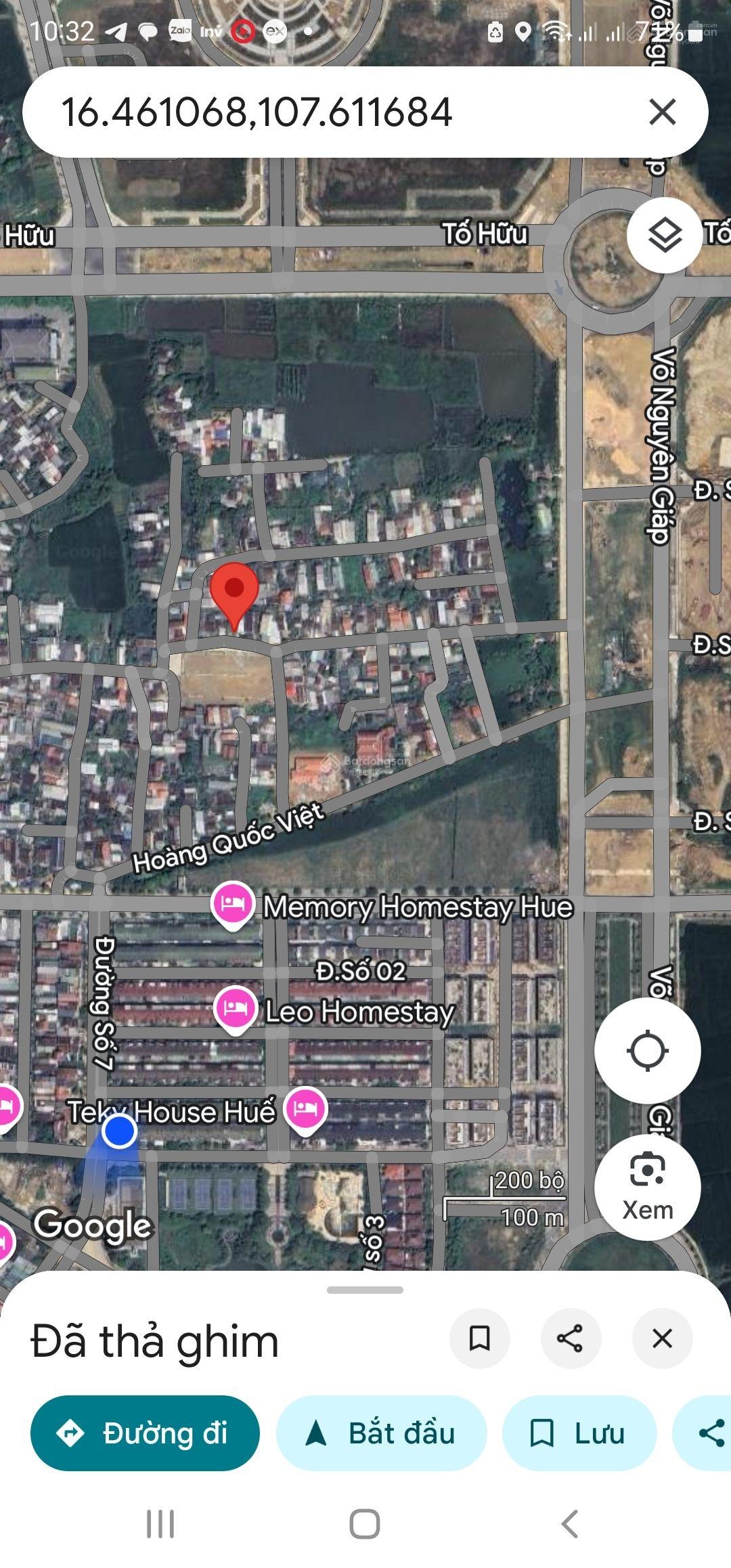Go back with system back button

(x=570, y=1524)
